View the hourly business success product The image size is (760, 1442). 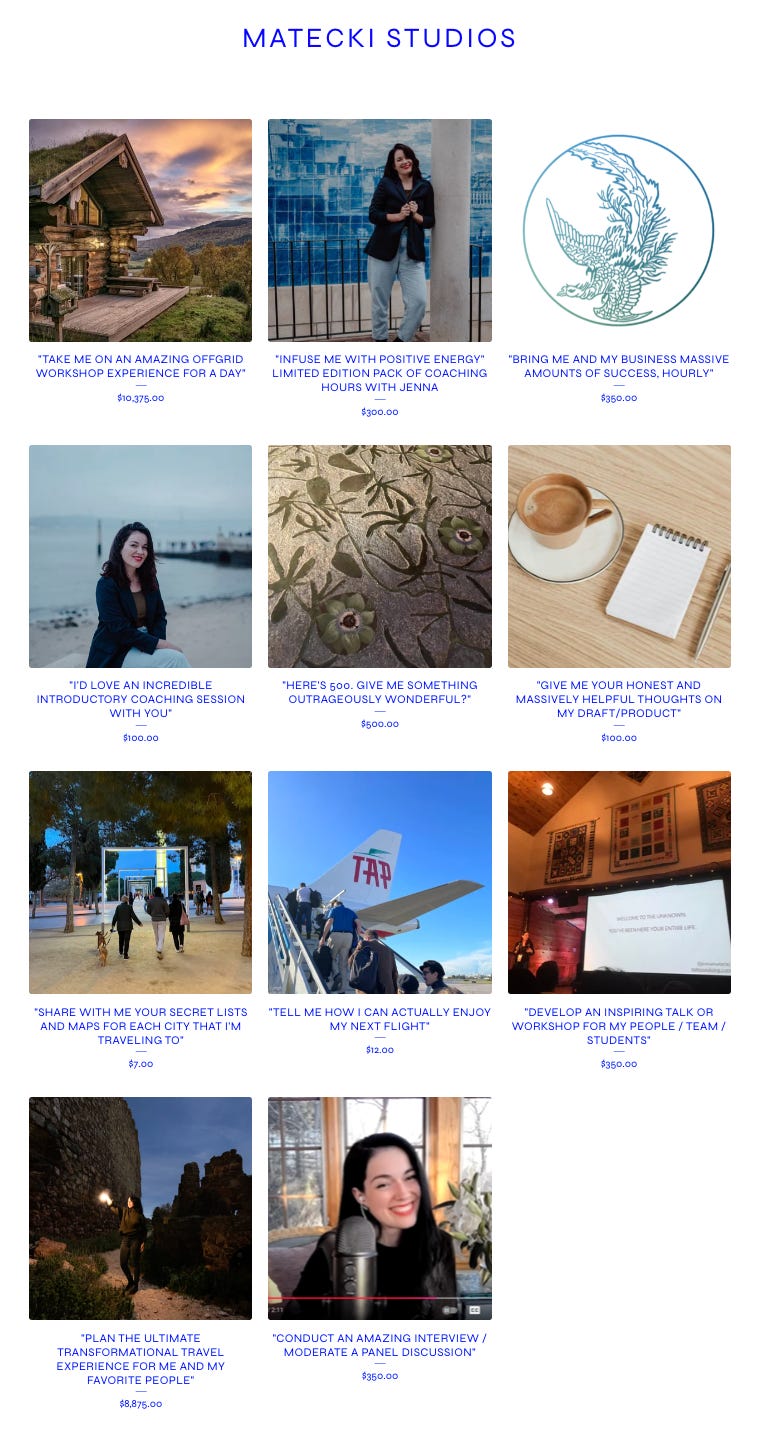(618, 231)
